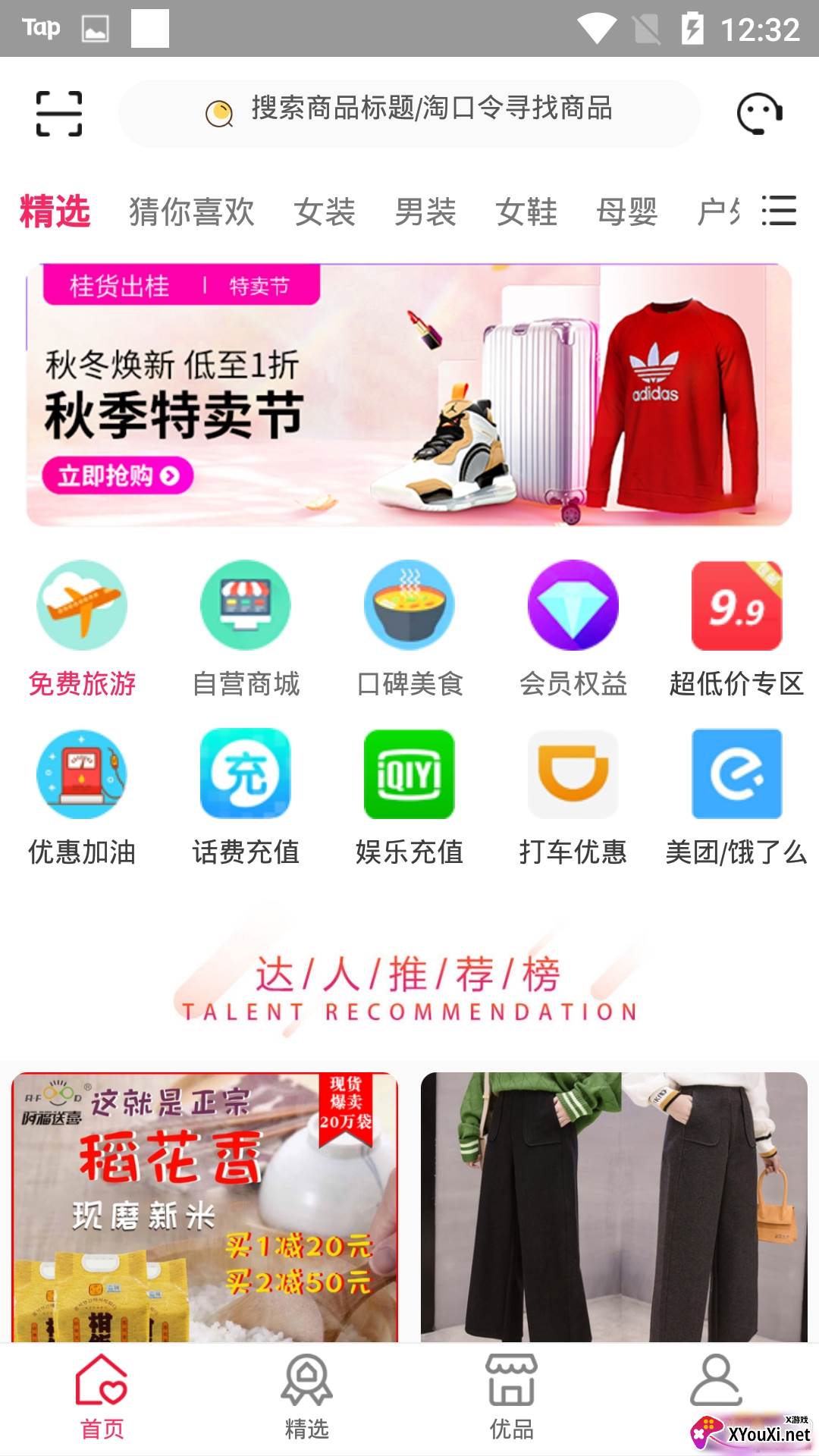
Task: Go to the 优品 bottom tab
Action: [x=512, y=1397]
